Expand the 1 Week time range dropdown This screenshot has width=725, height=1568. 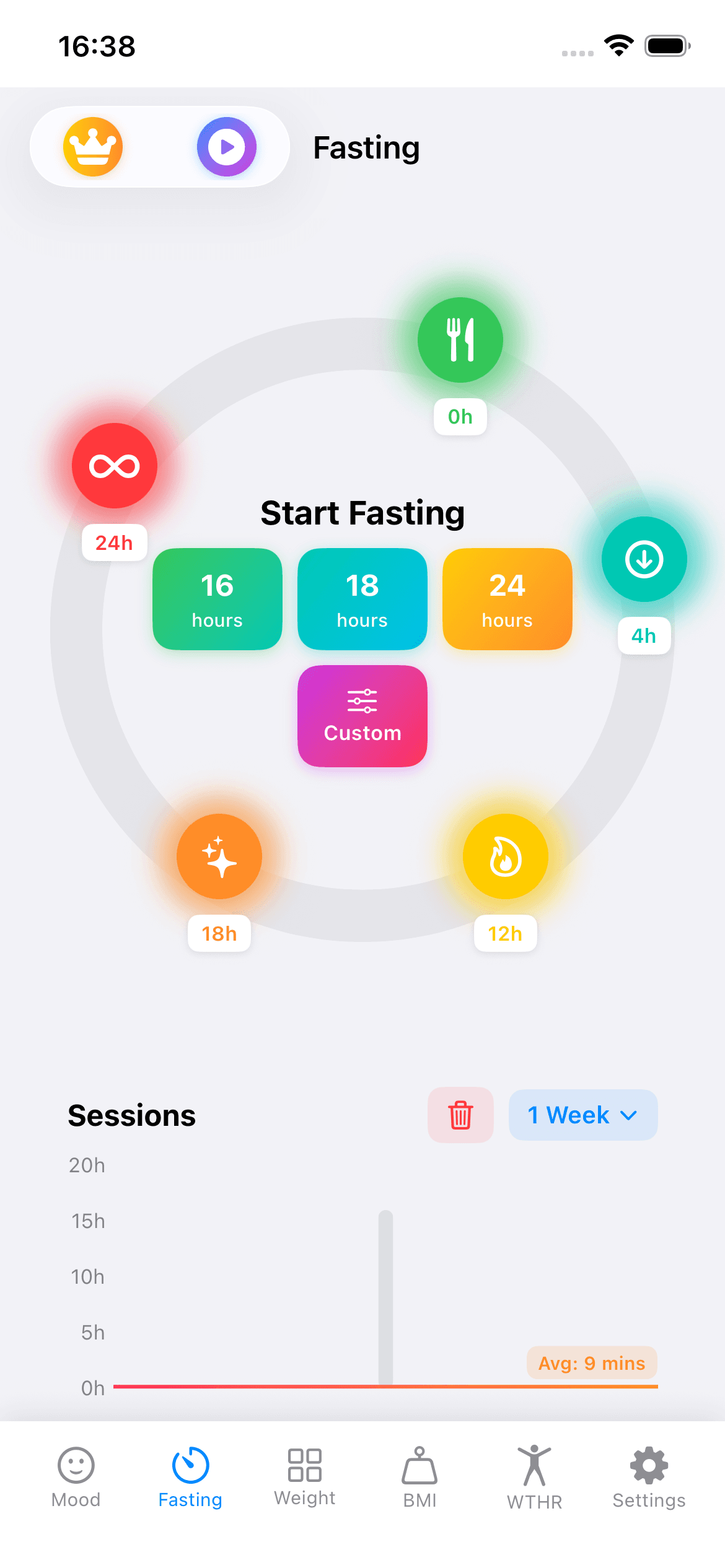[x=582, y=1115]
